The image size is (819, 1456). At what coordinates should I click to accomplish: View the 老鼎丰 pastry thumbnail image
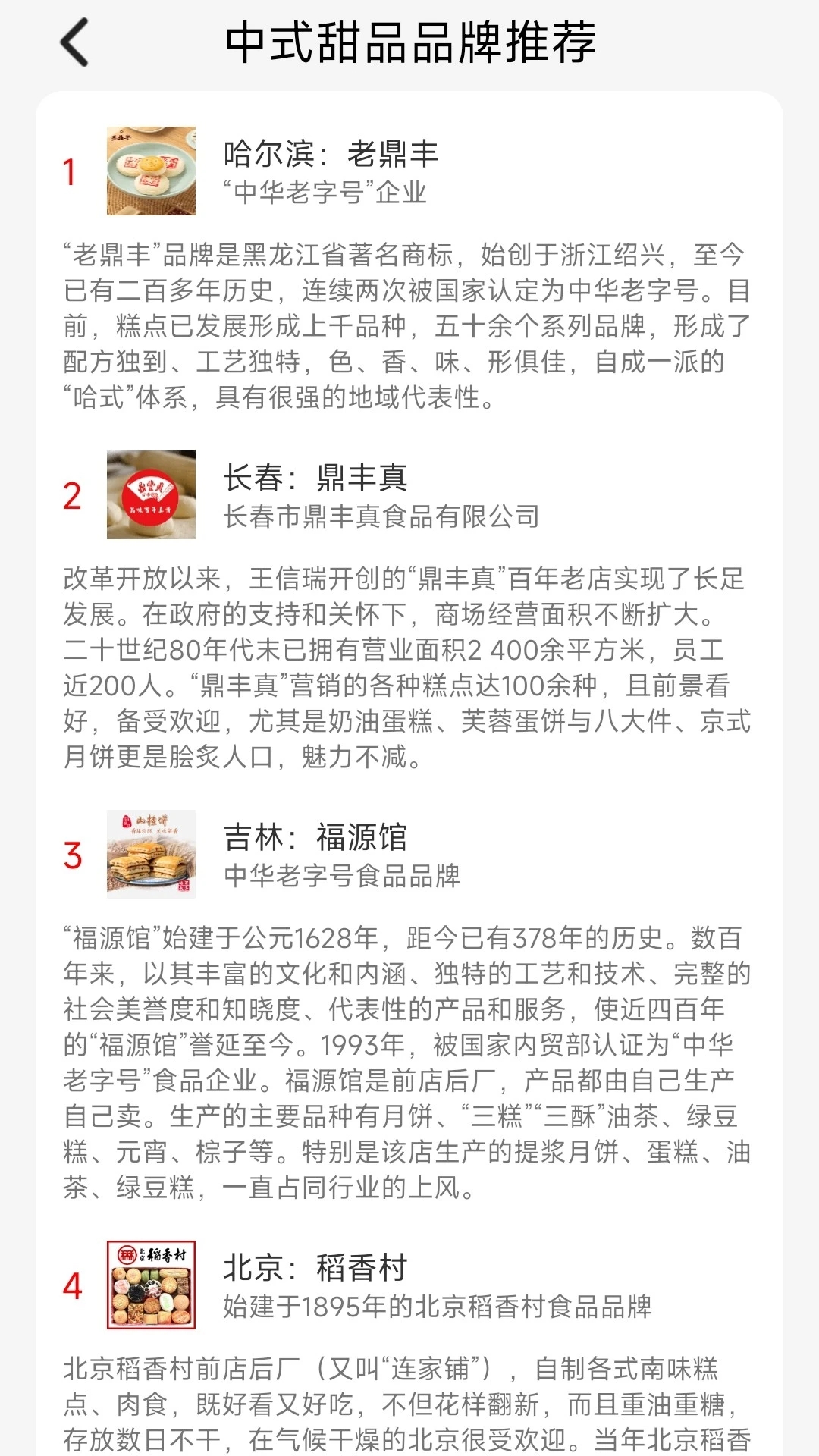click(x=152, y=168)
